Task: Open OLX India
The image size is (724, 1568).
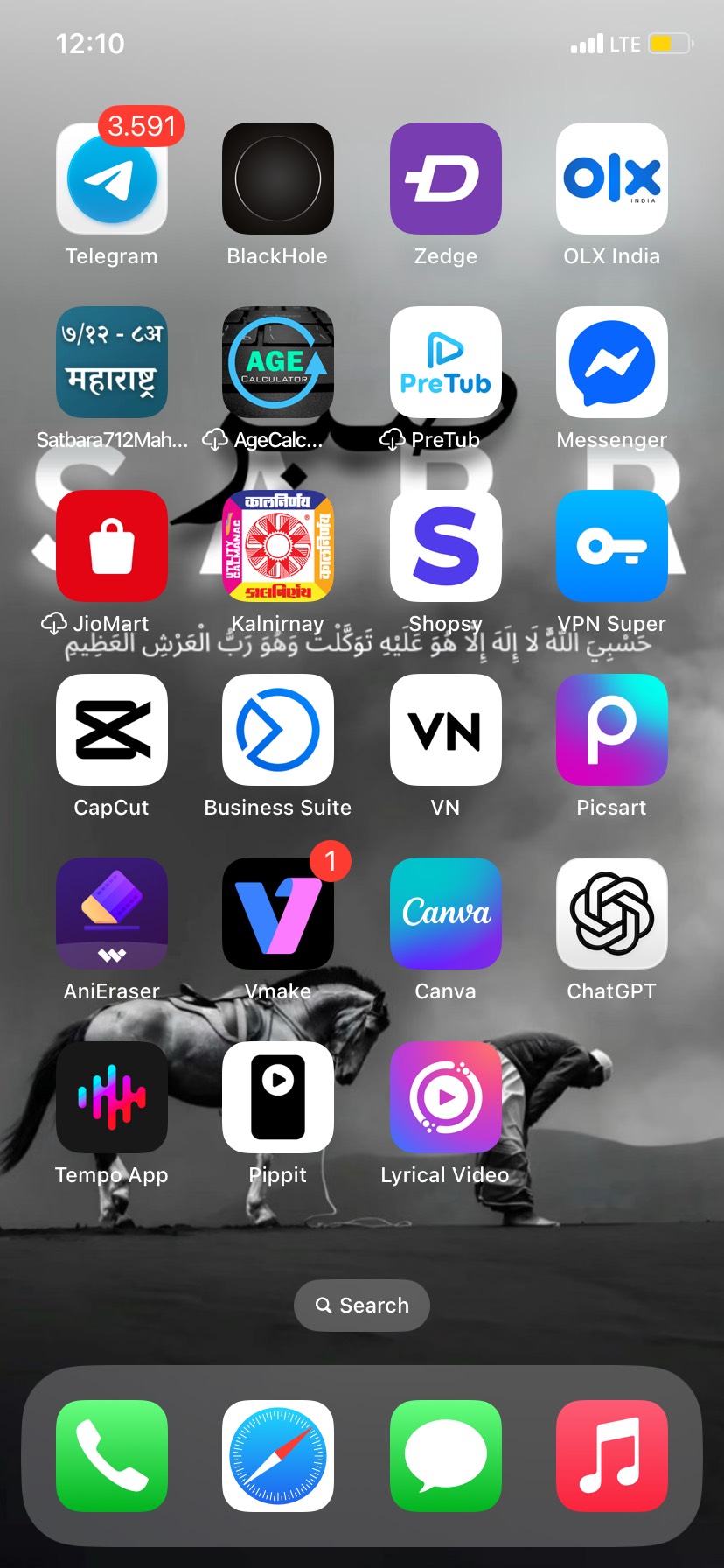Action: coord(611,178)
